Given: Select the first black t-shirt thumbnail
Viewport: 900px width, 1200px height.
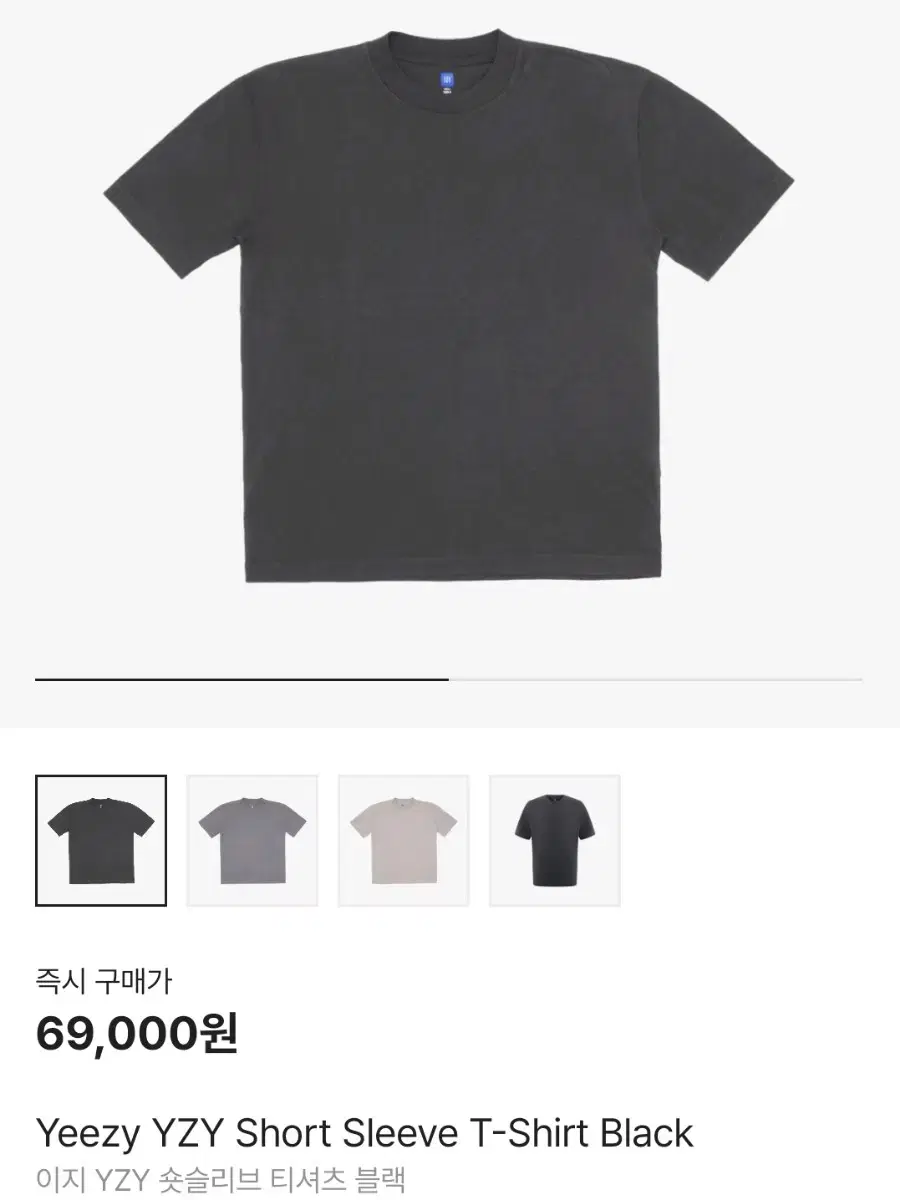Looking at the screenshot, I should pyautogui.click(x=100, y=840).
